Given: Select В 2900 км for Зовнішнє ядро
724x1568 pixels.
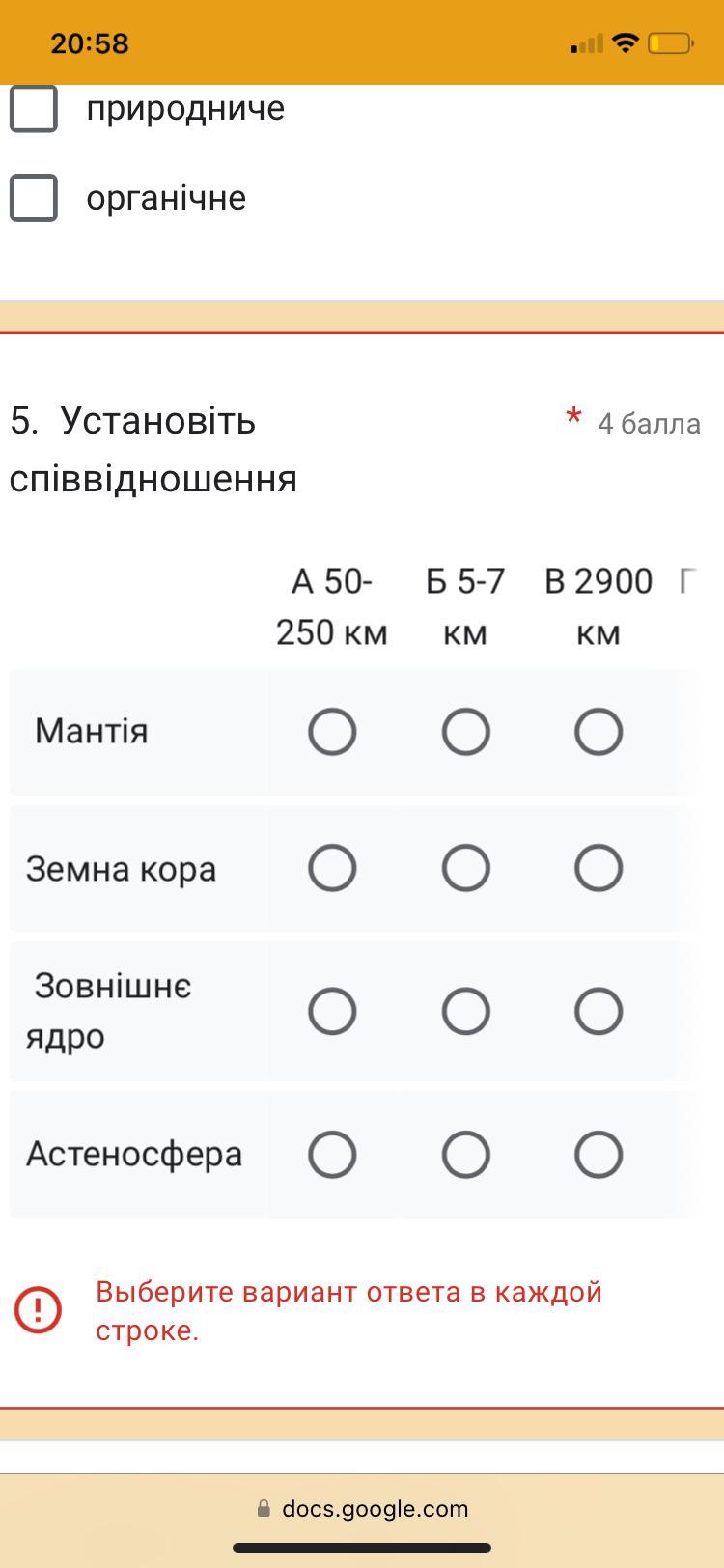Looking at the screenshot, I should [599, 1011].
